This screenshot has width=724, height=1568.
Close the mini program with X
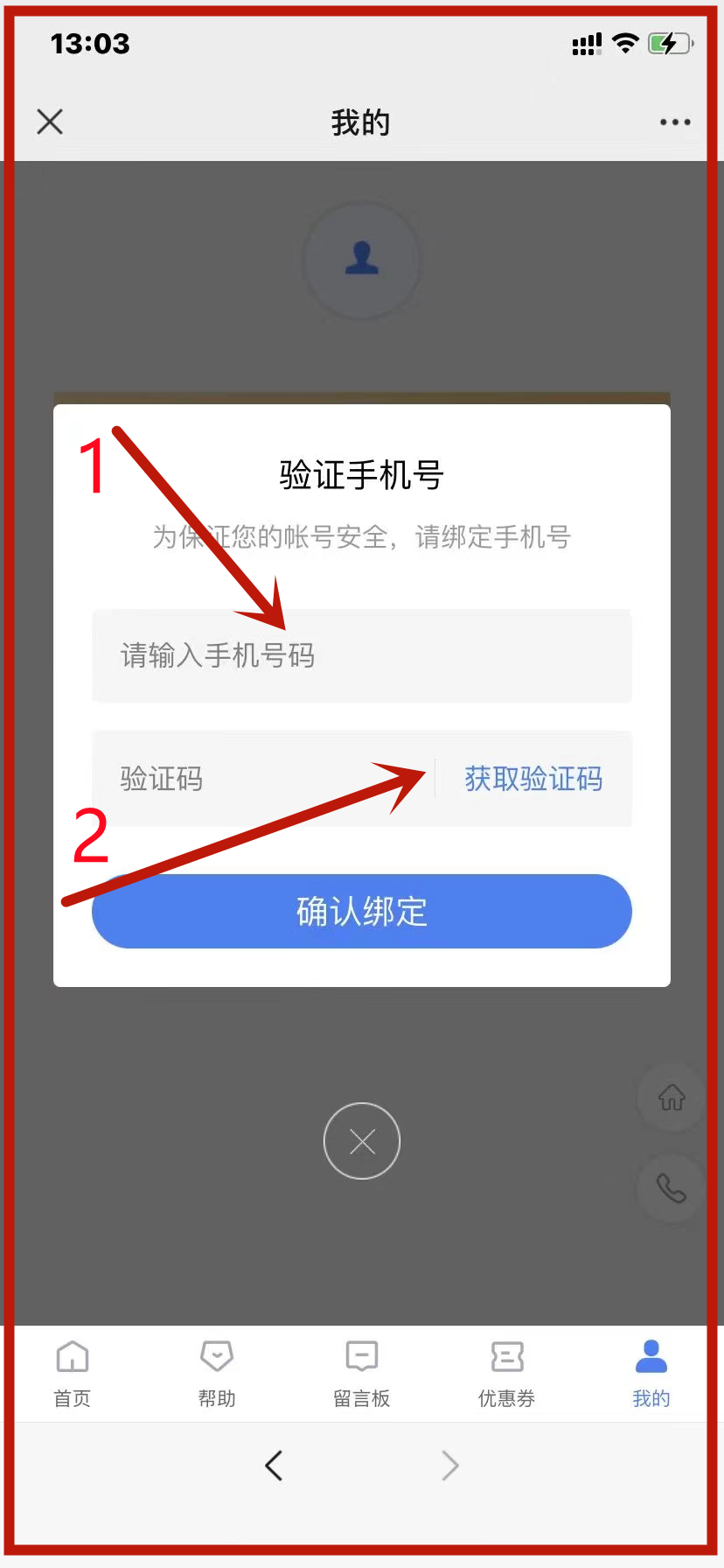(50, 122)
